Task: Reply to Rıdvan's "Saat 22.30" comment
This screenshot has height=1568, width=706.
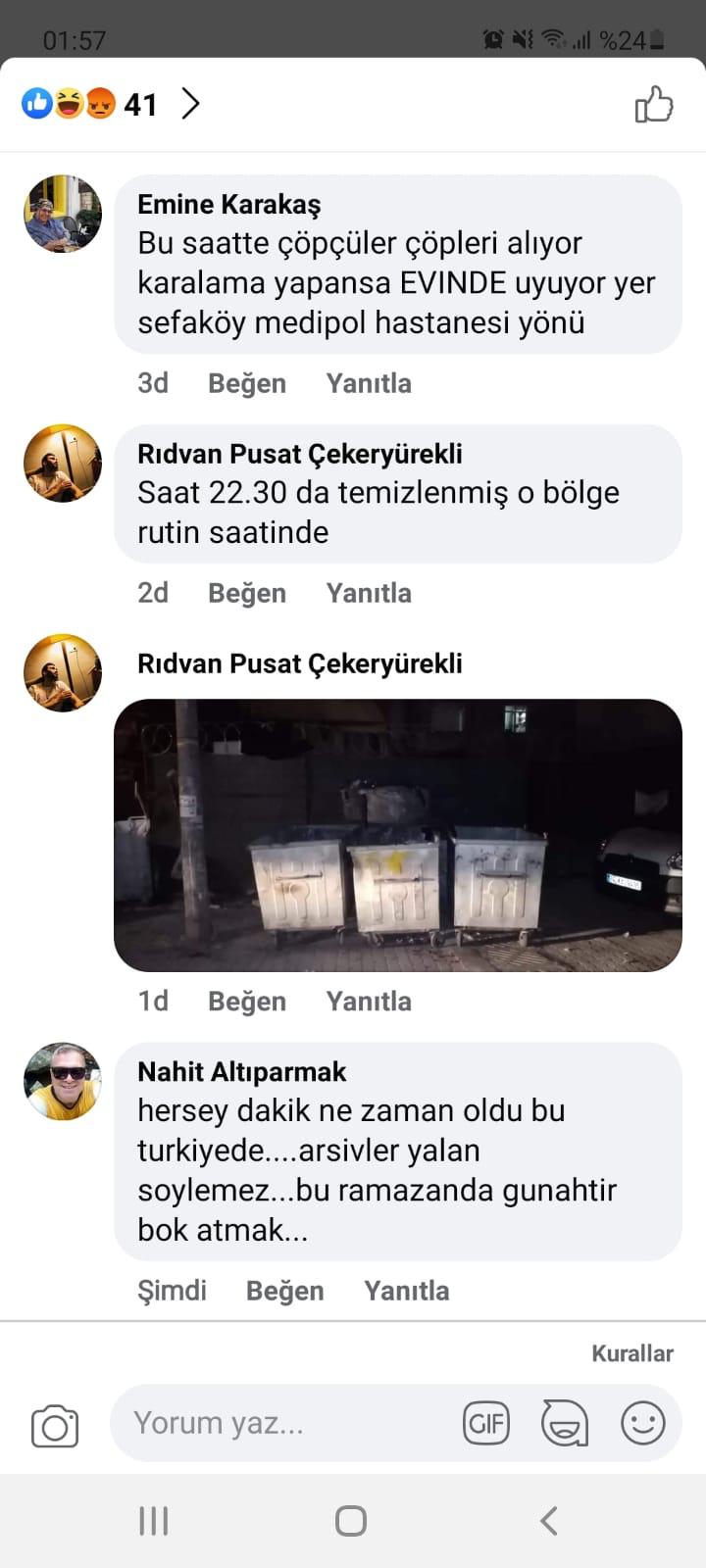Action: [368, 593]
